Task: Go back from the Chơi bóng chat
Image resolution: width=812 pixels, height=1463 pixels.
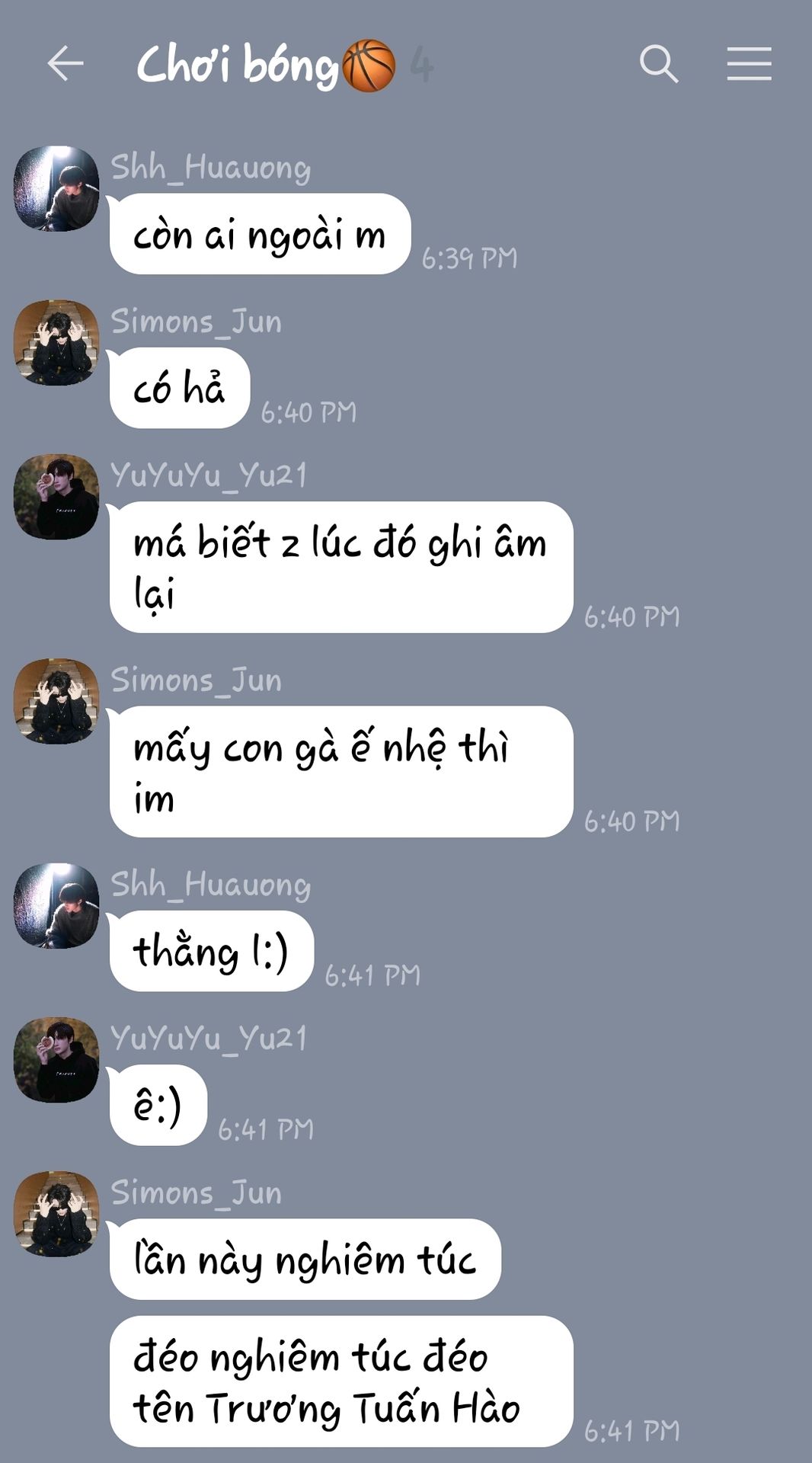Action: click(x=66, y=63)
